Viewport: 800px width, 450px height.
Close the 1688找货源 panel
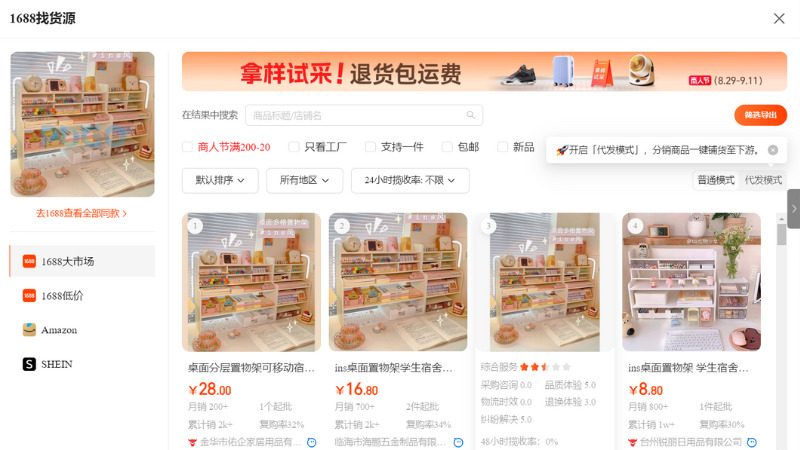(x=779, y=18)
